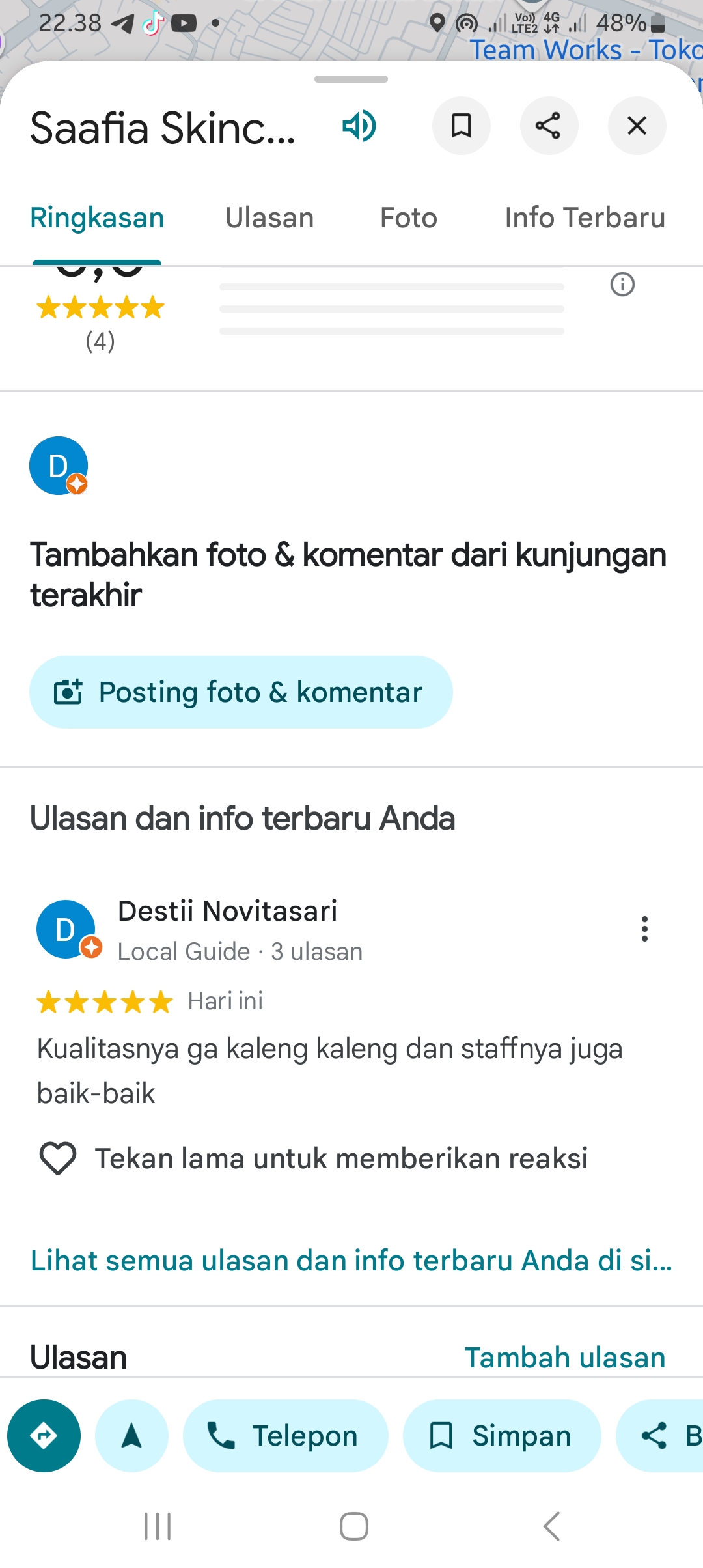The height and width of the screenshot is (1568, 703).
Task: Open Destii Novitasari's reviewer profile
Action: pos(228,911)
